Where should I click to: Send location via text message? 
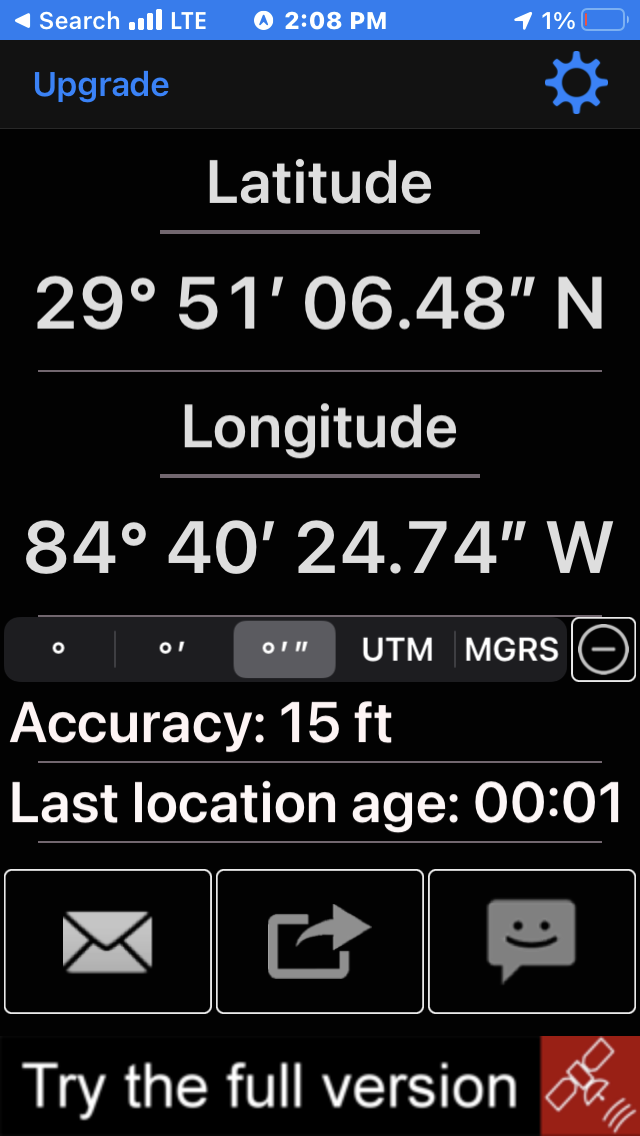(532, 941)
